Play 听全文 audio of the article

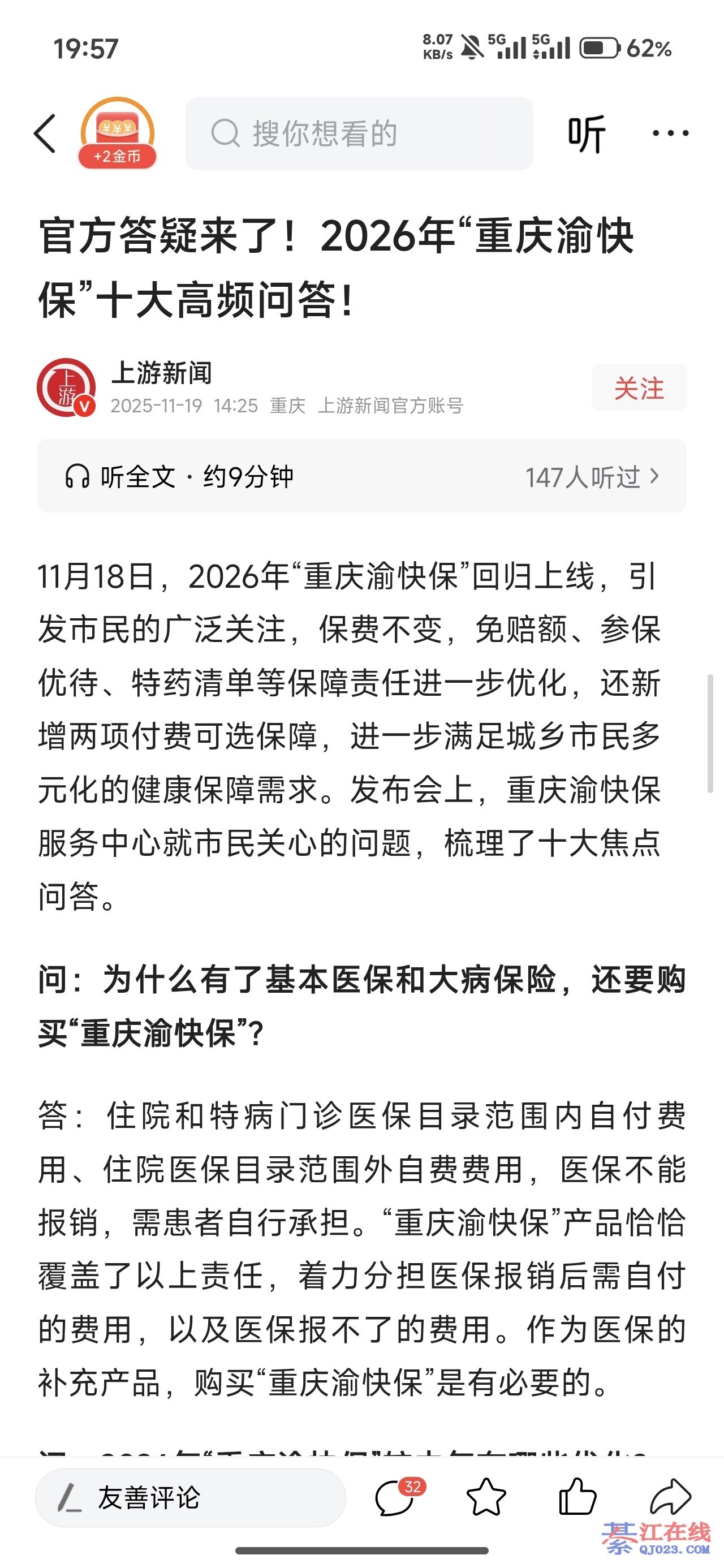tap(180, 476)
